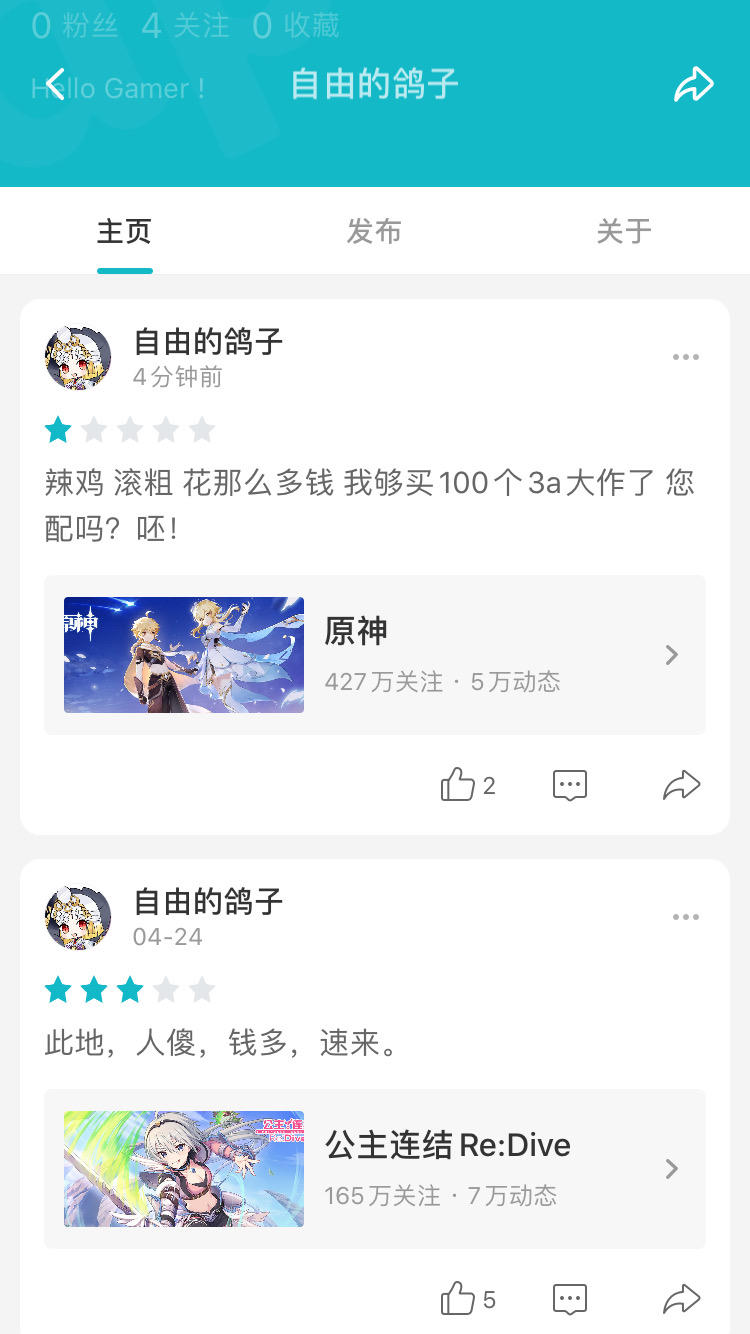Image resolution: width=750 pixels, height=1334 pixels.
Task: Open the 关于 tab
Action: [624, 232]
